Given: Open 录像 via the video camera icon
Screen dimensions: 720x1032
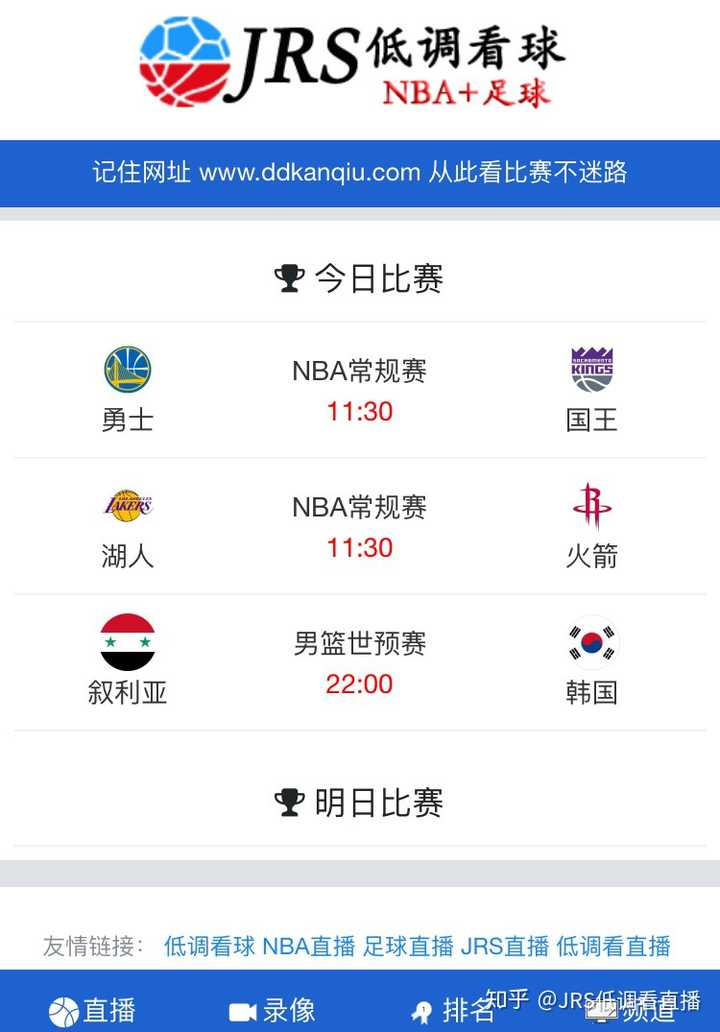Looking at the screenshot, I should (242, 1010).
